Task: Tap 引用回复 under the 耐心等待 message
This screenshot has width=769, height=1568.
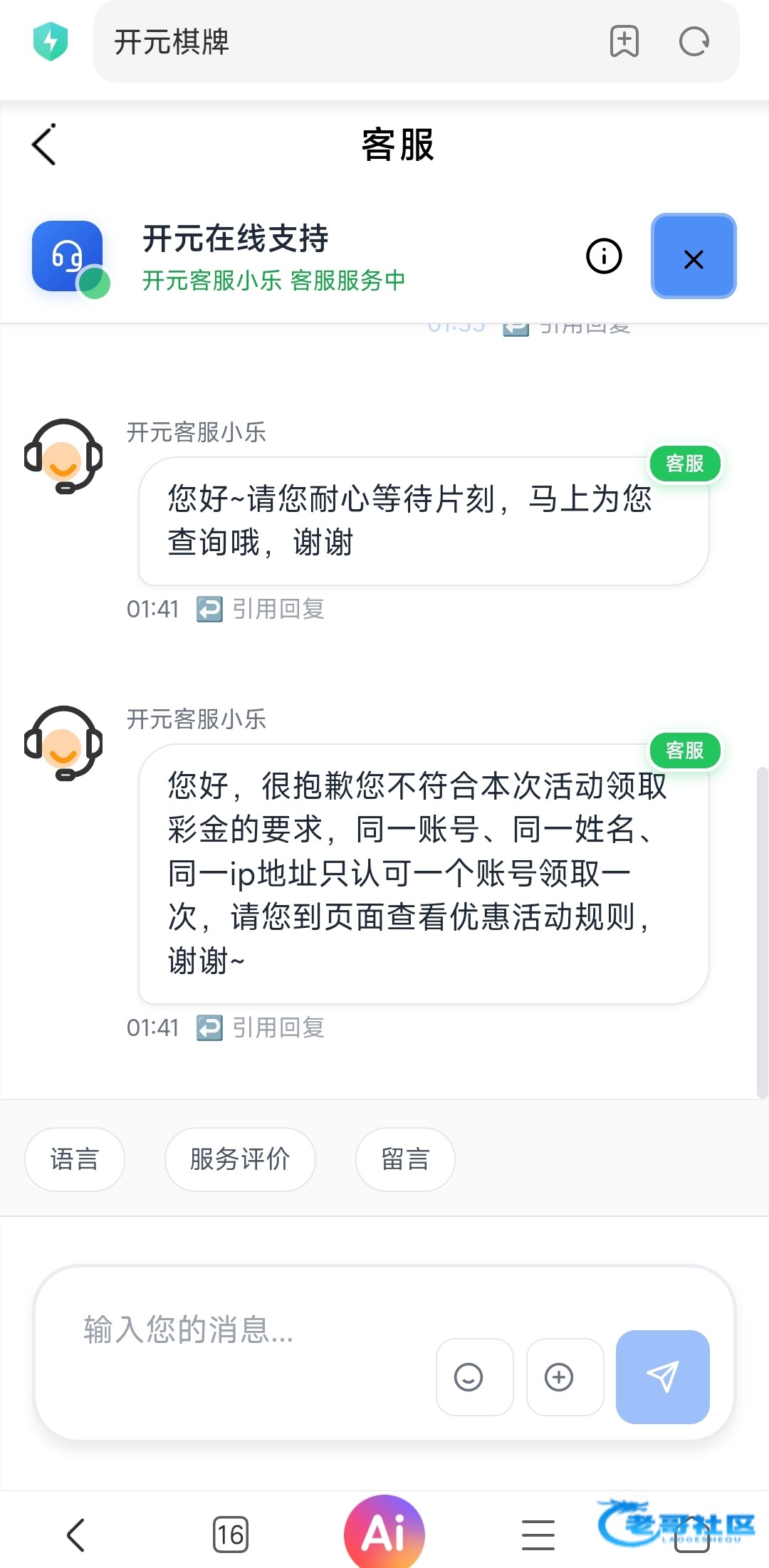Action: (x=261, y=610)
